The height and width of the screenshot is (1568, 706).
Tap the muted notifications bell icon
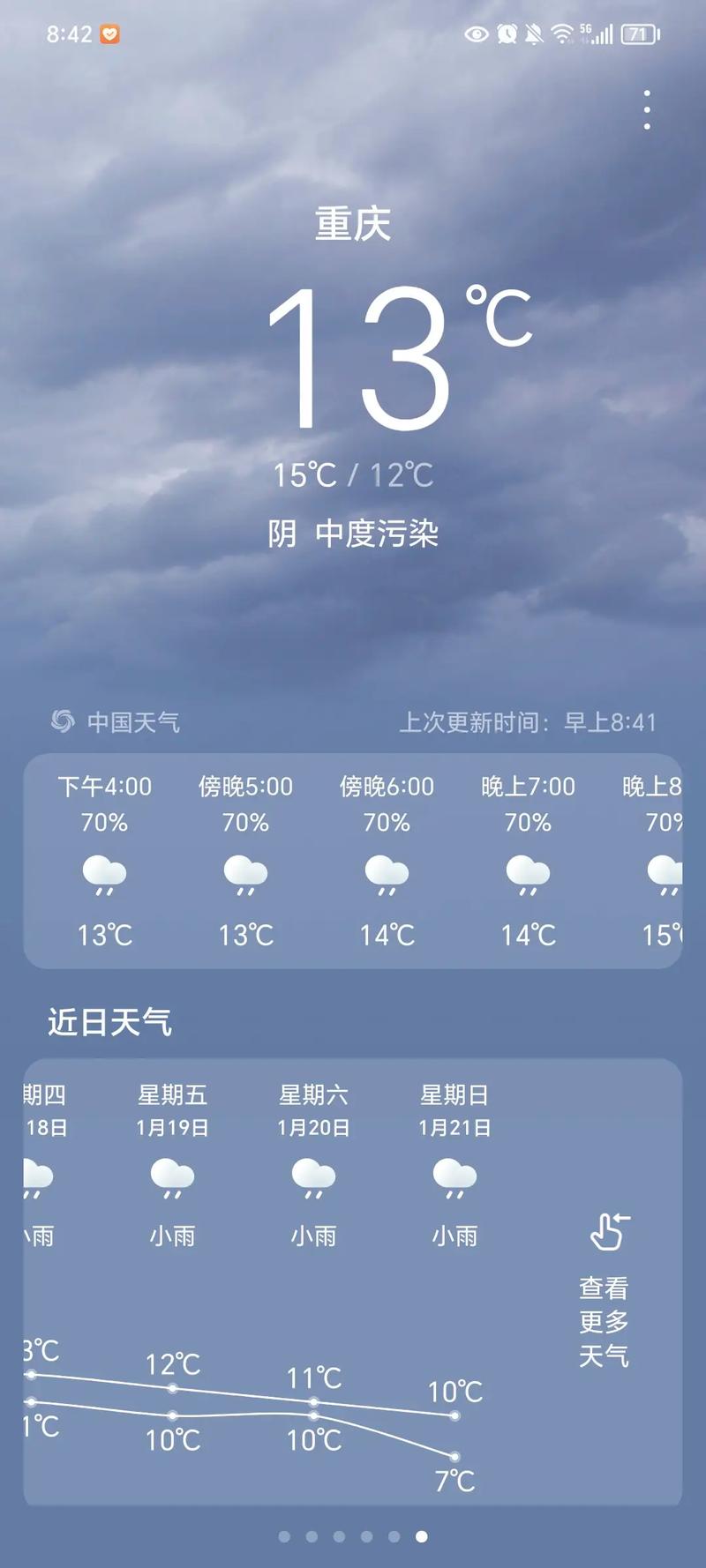[x=534, y=34]
